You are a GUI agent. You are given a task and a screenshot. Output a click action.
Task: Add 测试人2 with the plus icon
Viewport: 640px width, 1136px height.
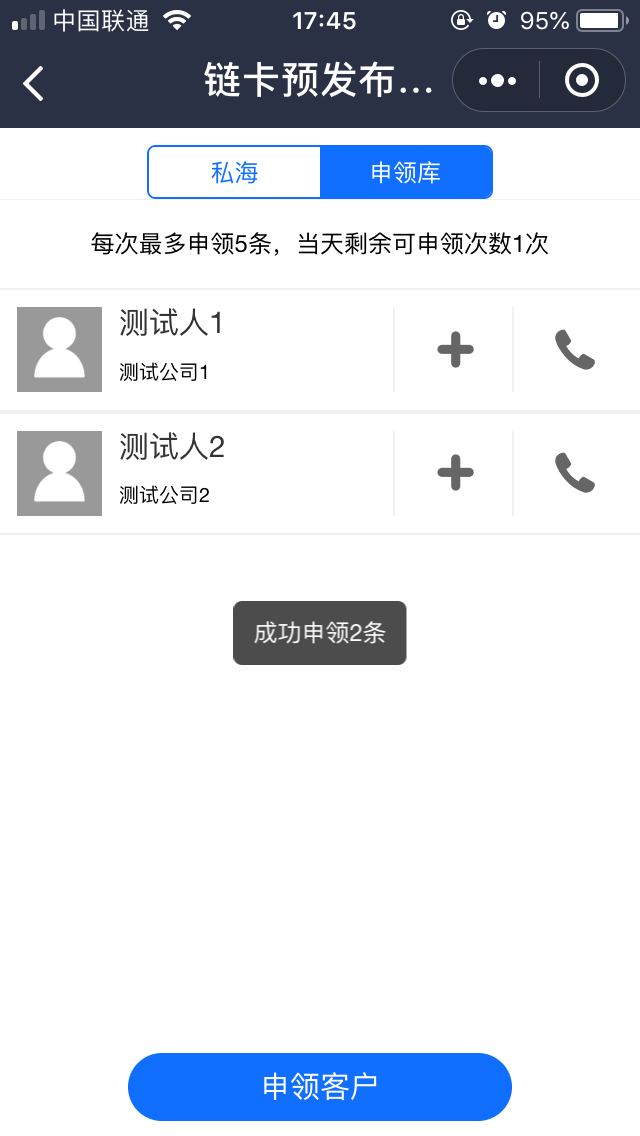pyautogui.click(x=455, y=473)
